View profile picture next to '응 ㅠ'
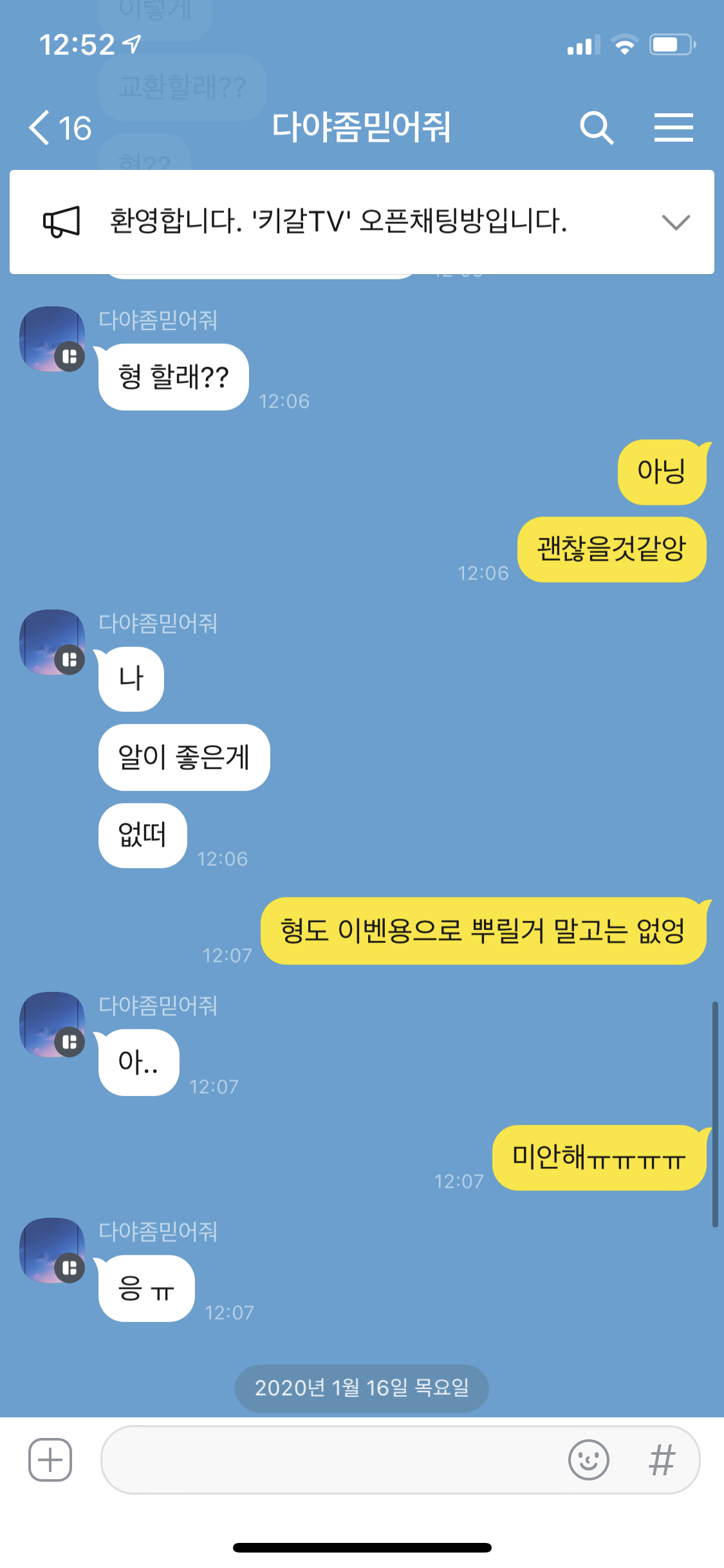This screenshot has width=724, height=1568. tap(53, 1250)
